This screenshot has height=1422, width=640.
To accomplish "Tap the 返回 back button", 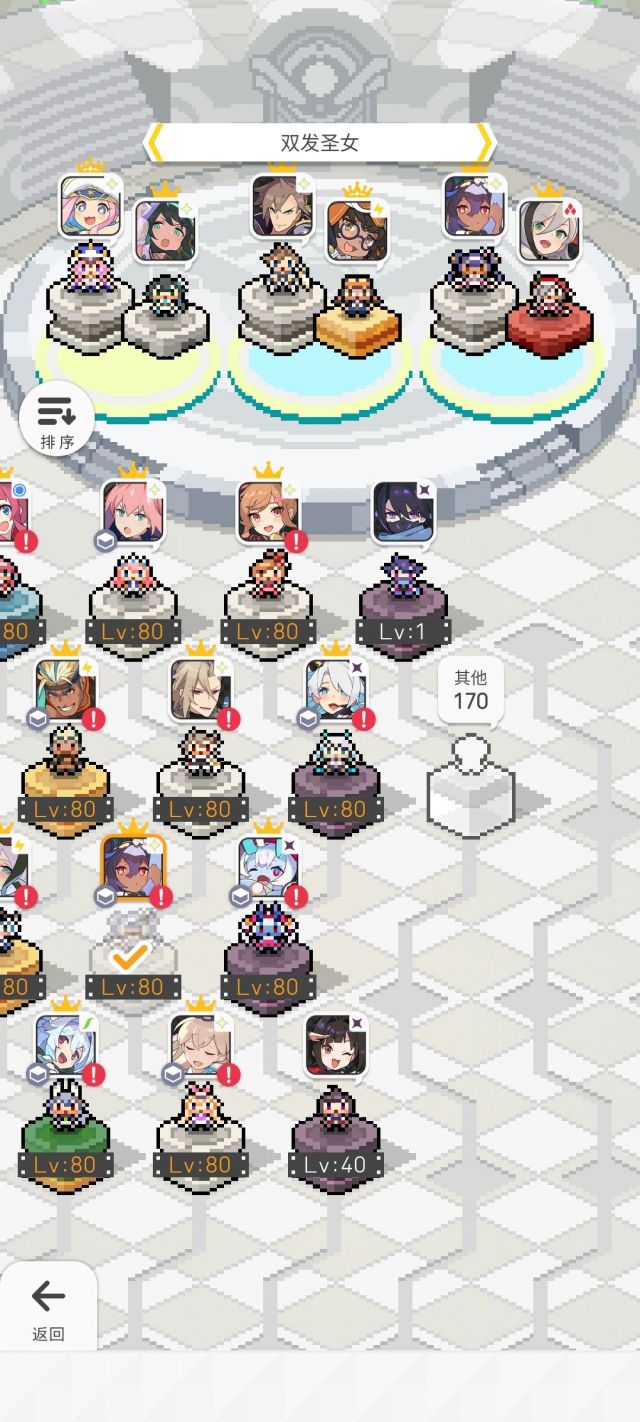I will point(48,1305).
